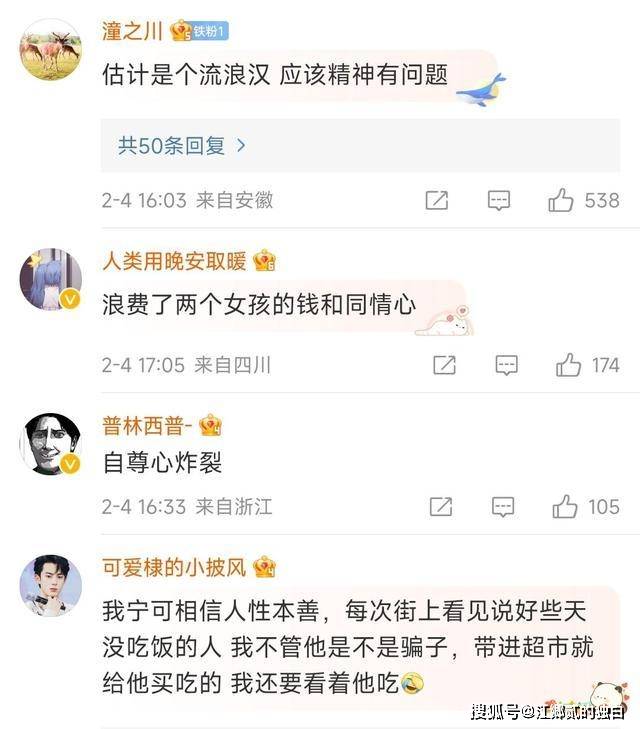The height and width of the screenshot is (729, 640).
Task: Repost 普林西普-'s comment
Action: (x=441, y=507)
